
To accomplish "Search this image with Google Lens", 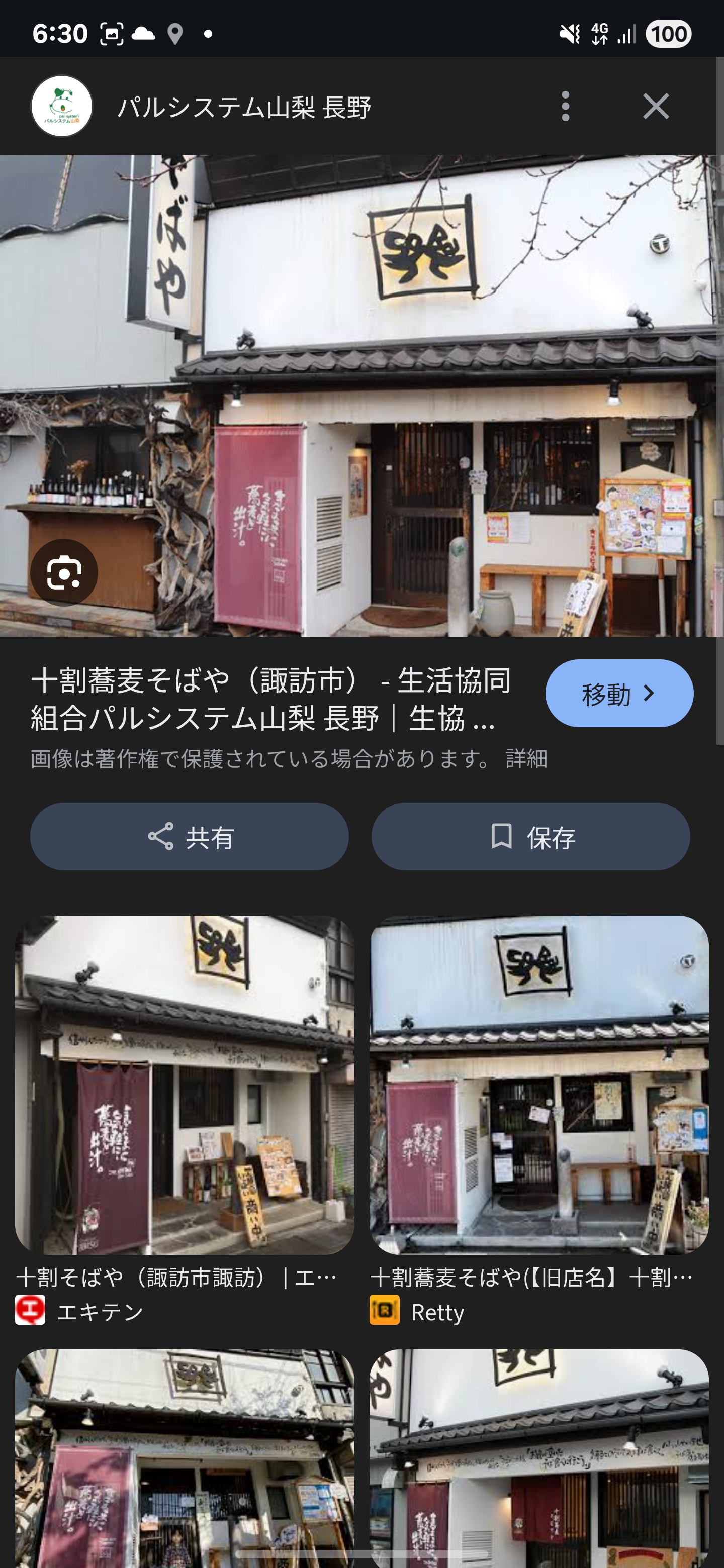I will coord(64,572).
